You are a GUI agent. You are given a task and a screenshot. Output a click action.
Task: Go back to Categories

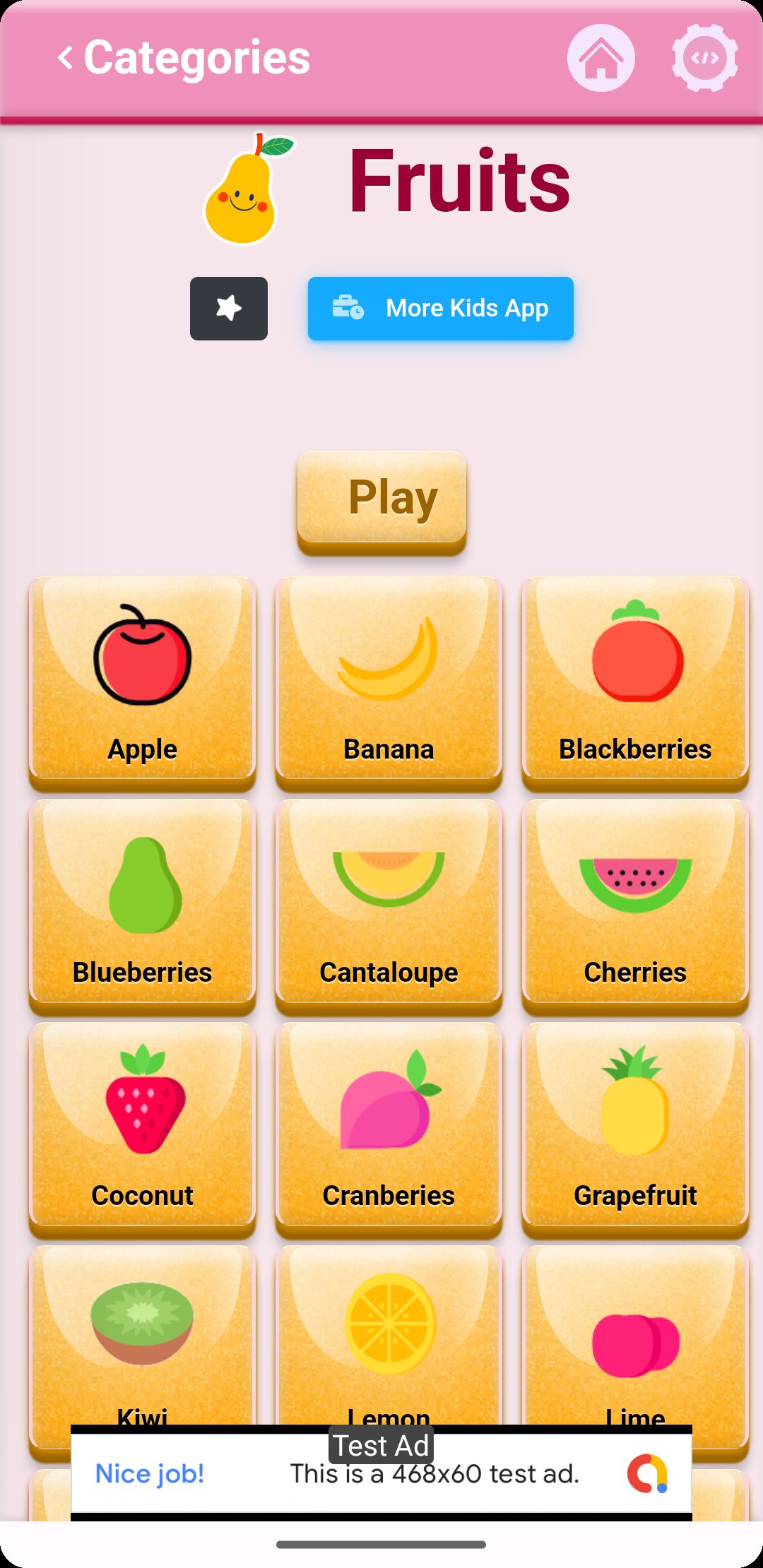point(184,58)
